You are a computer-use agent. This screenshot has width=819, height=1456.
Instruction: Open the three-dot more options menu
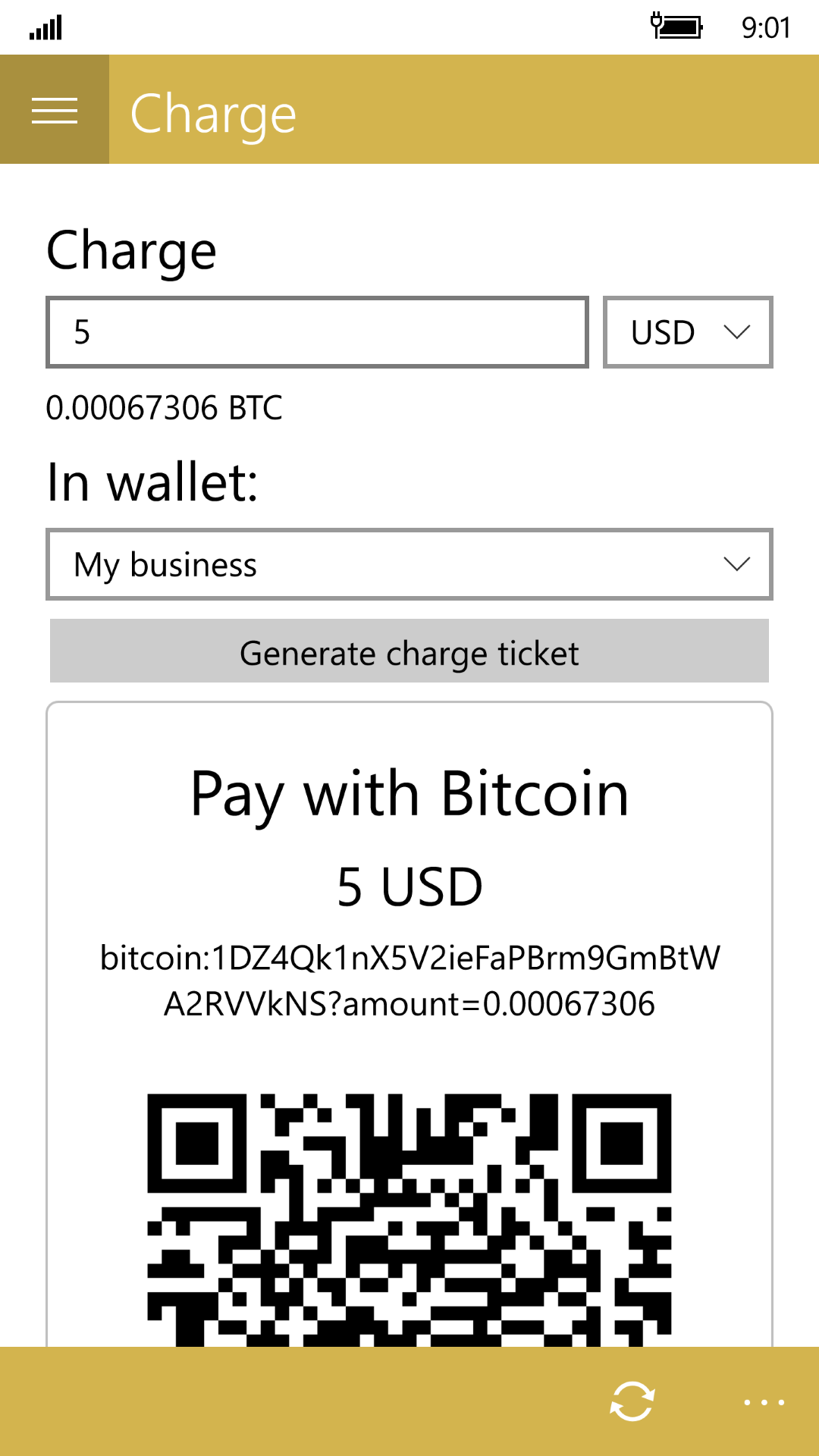tap(764, 1402)
